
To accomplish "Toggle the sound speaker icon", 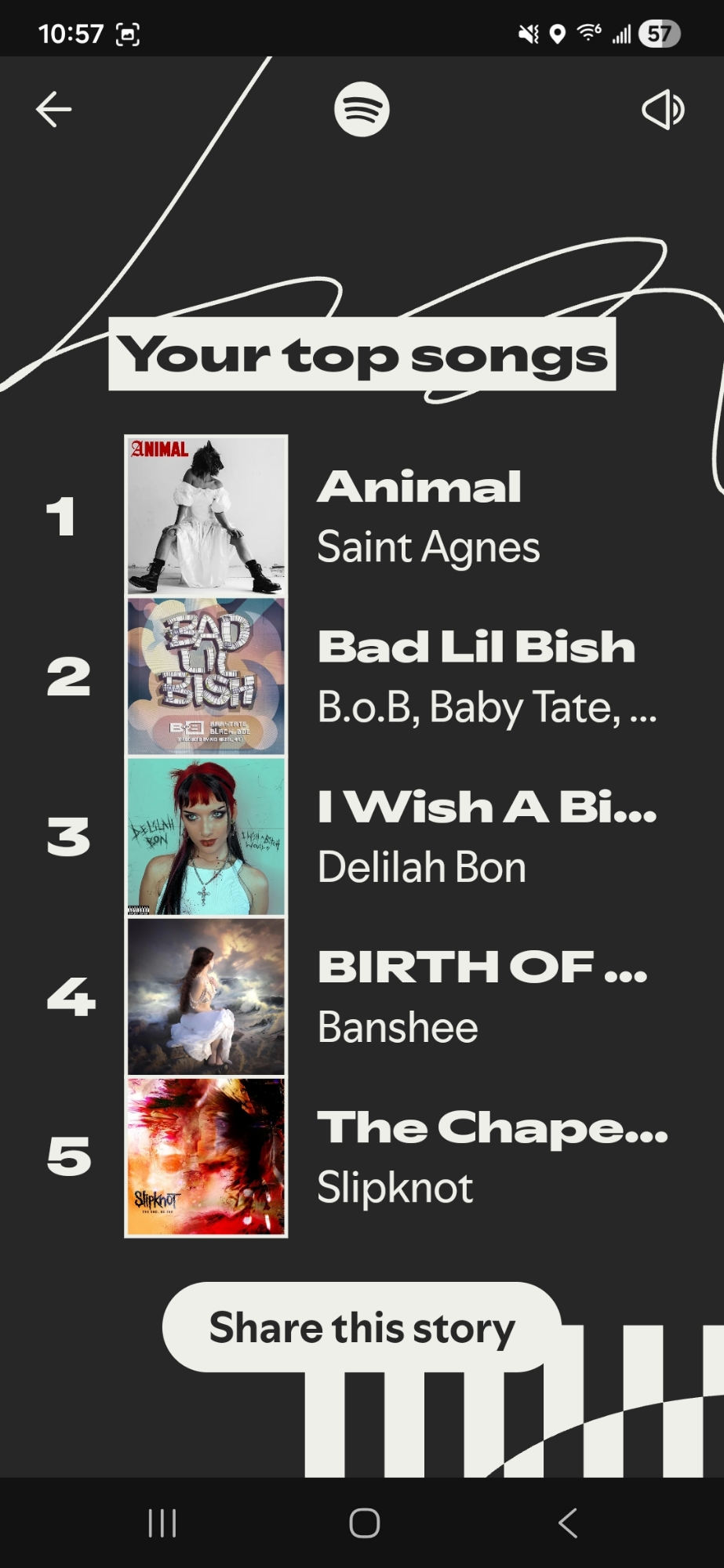I will coord(663,109).
